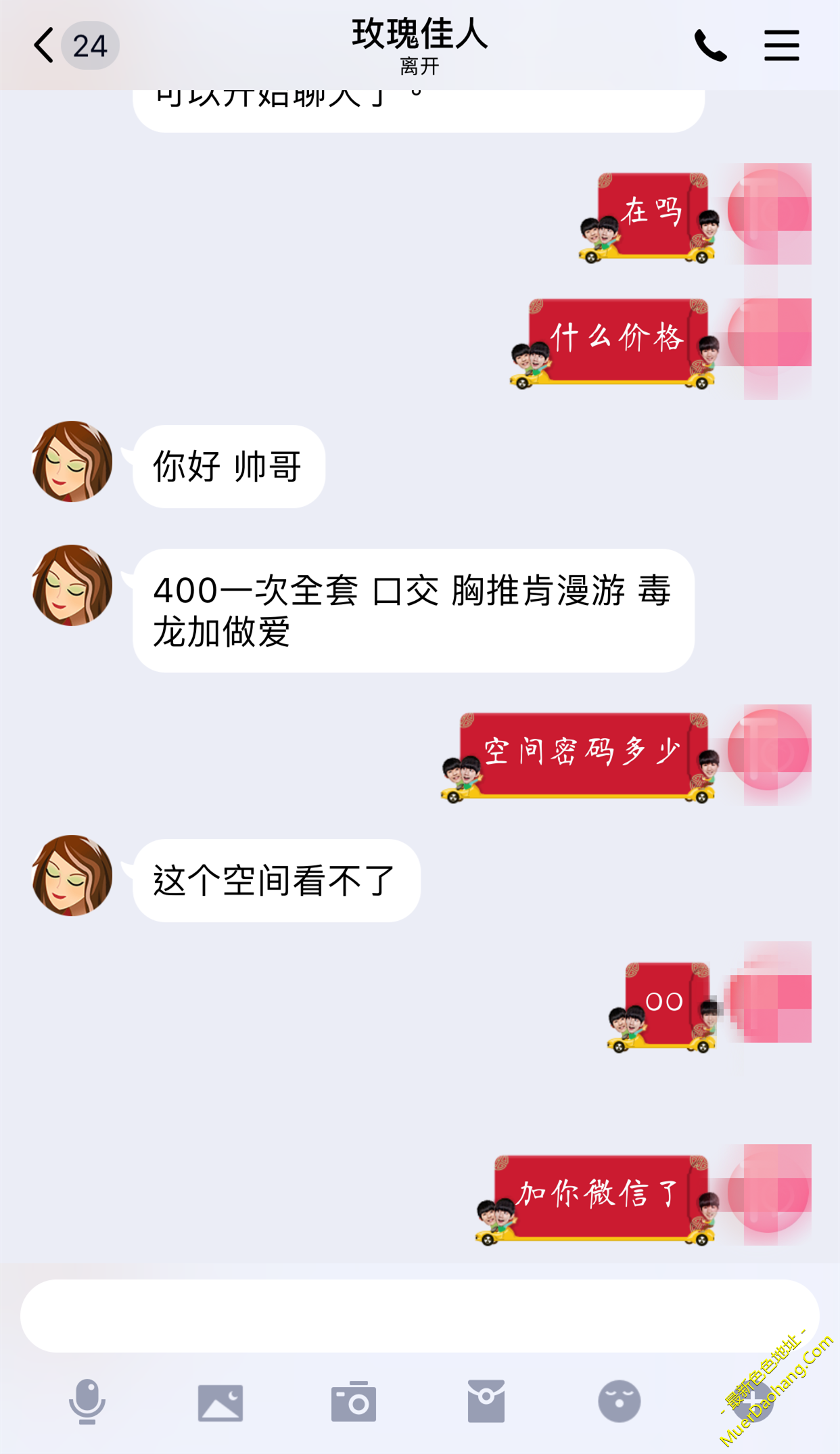This screenshot has width=840, height=1454.
Task: Tap 玫瑰佳人's avatar beside 你好 帅哥
Action: pyautogui.click(x=72, y=462)
